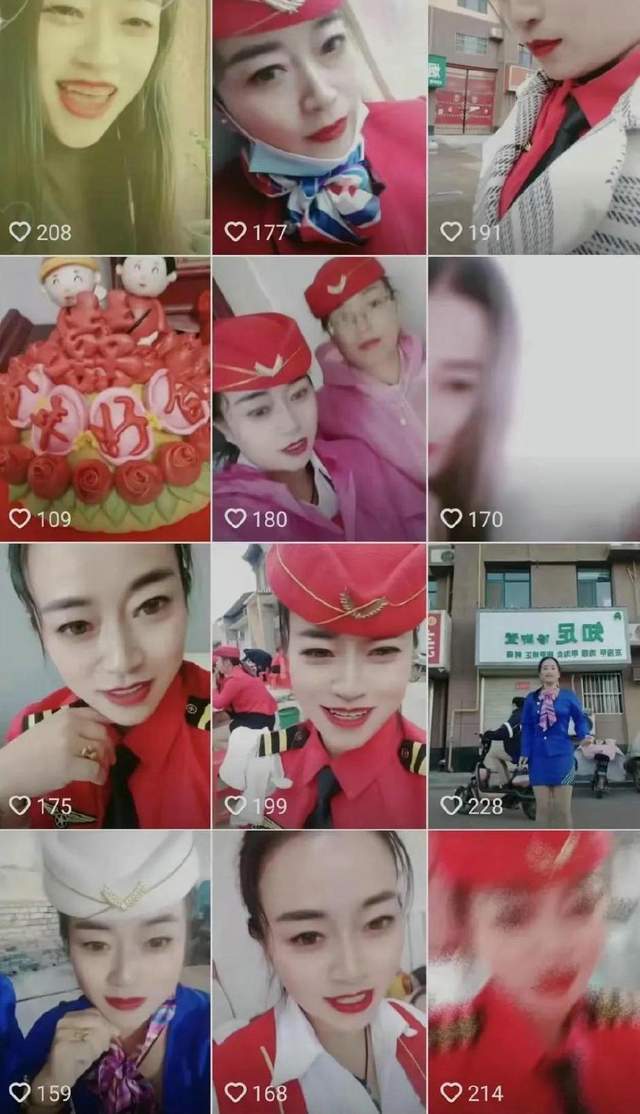Open the video with 168 likes
This screenshot has height=1114, width=640.
[x=319, y=972]
